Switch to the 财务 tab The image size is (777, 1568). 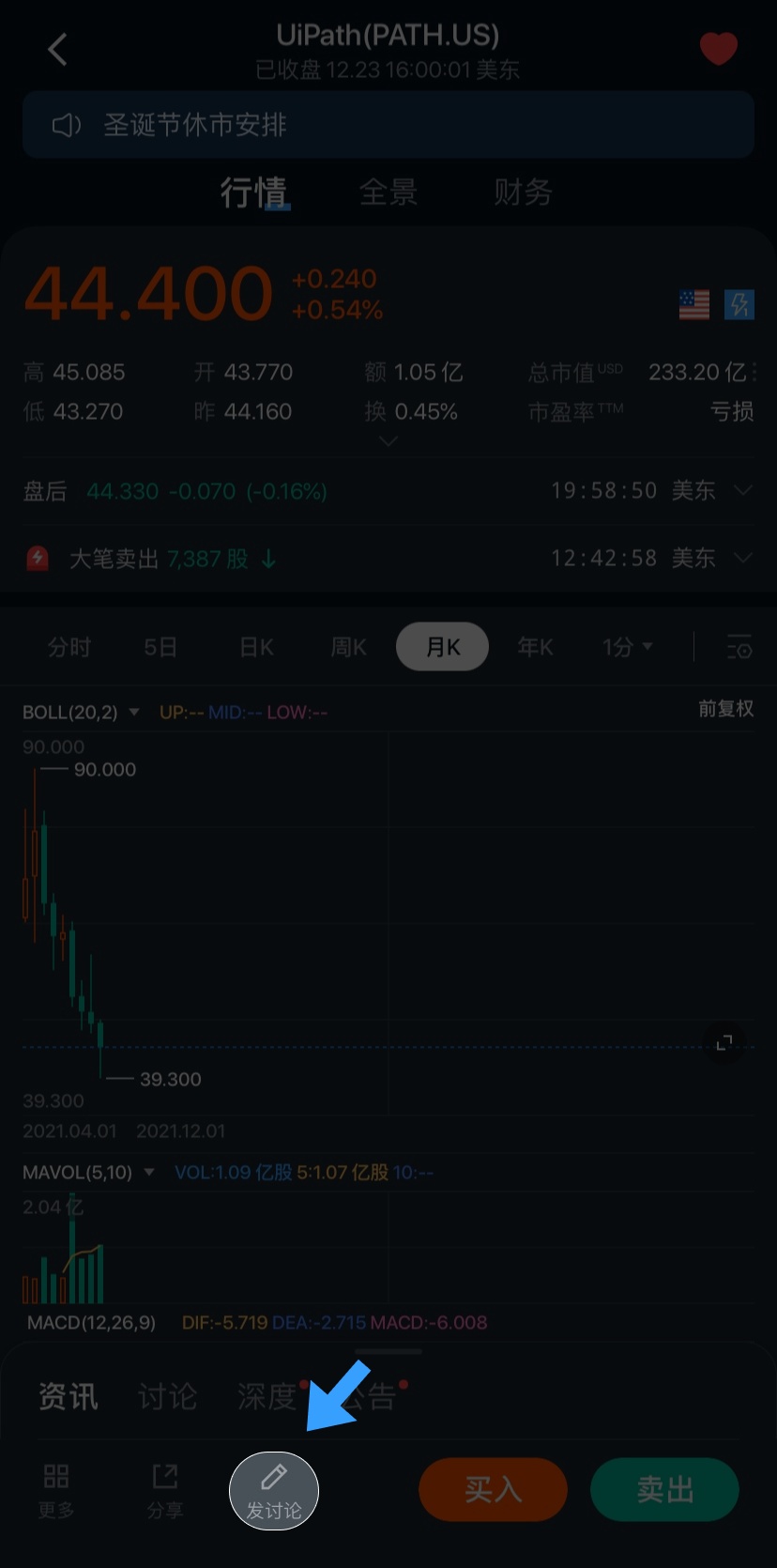point(523,192)
